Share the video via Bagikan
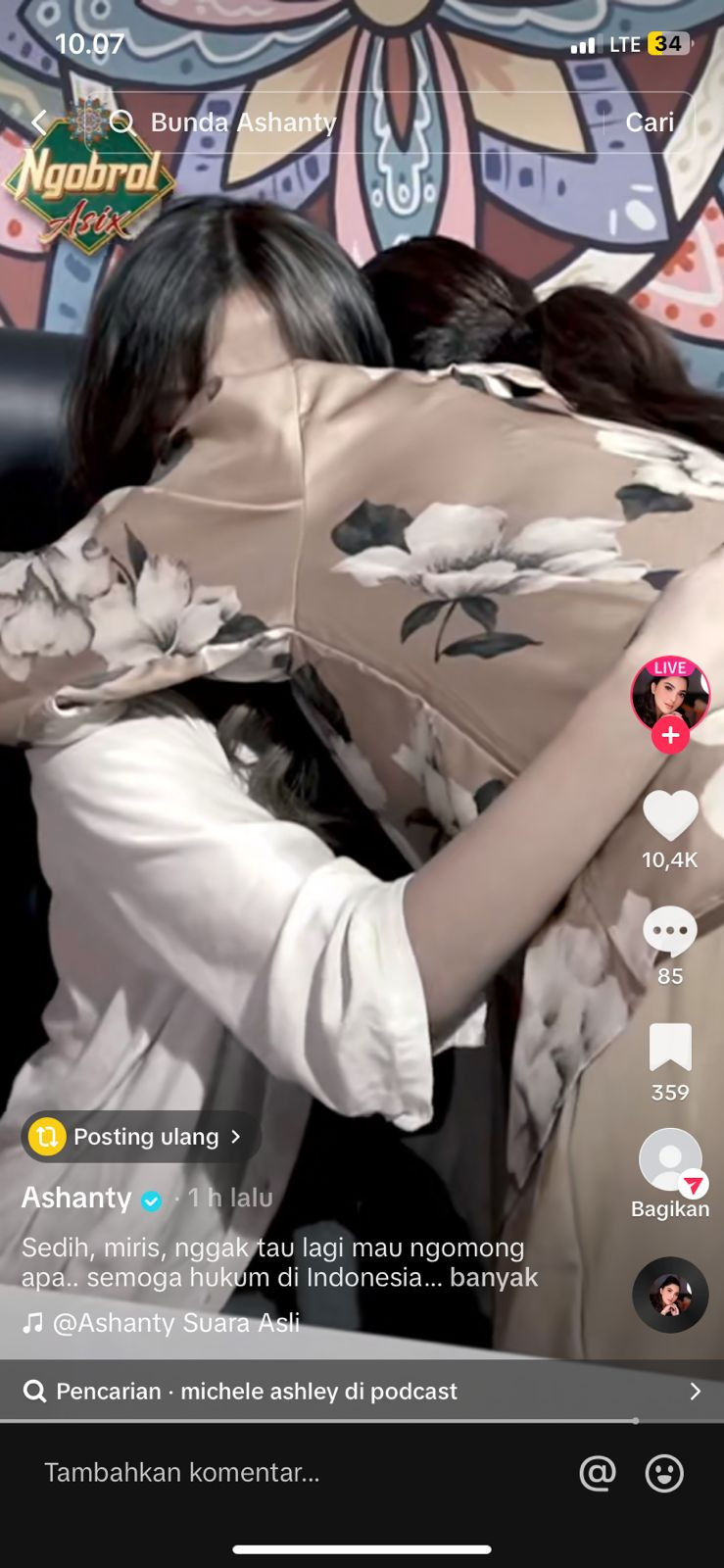The image size is (724, 1568). coord(670,1163)
